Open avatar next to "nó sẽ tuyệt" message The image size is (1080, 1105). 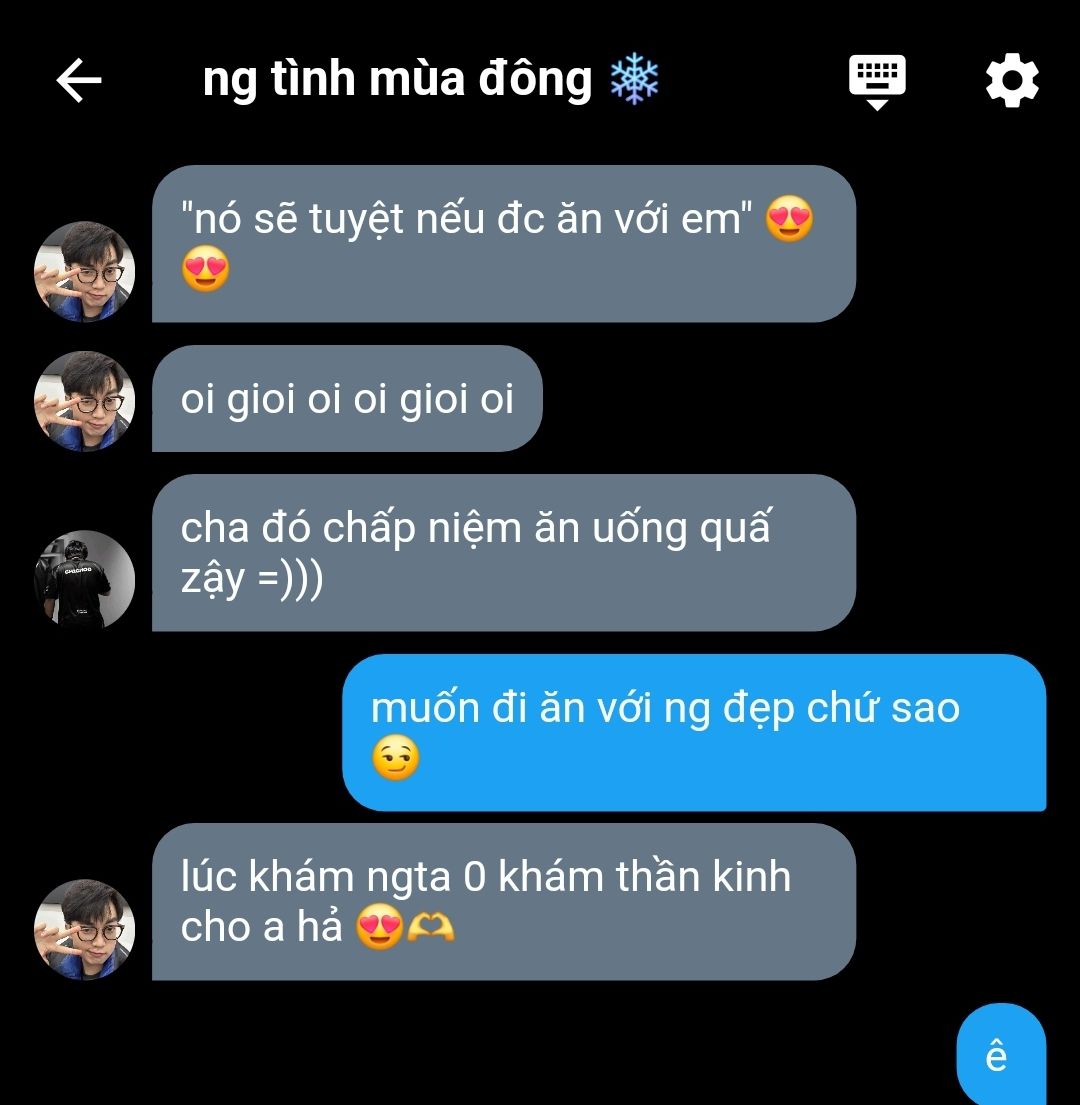point(85,271)
